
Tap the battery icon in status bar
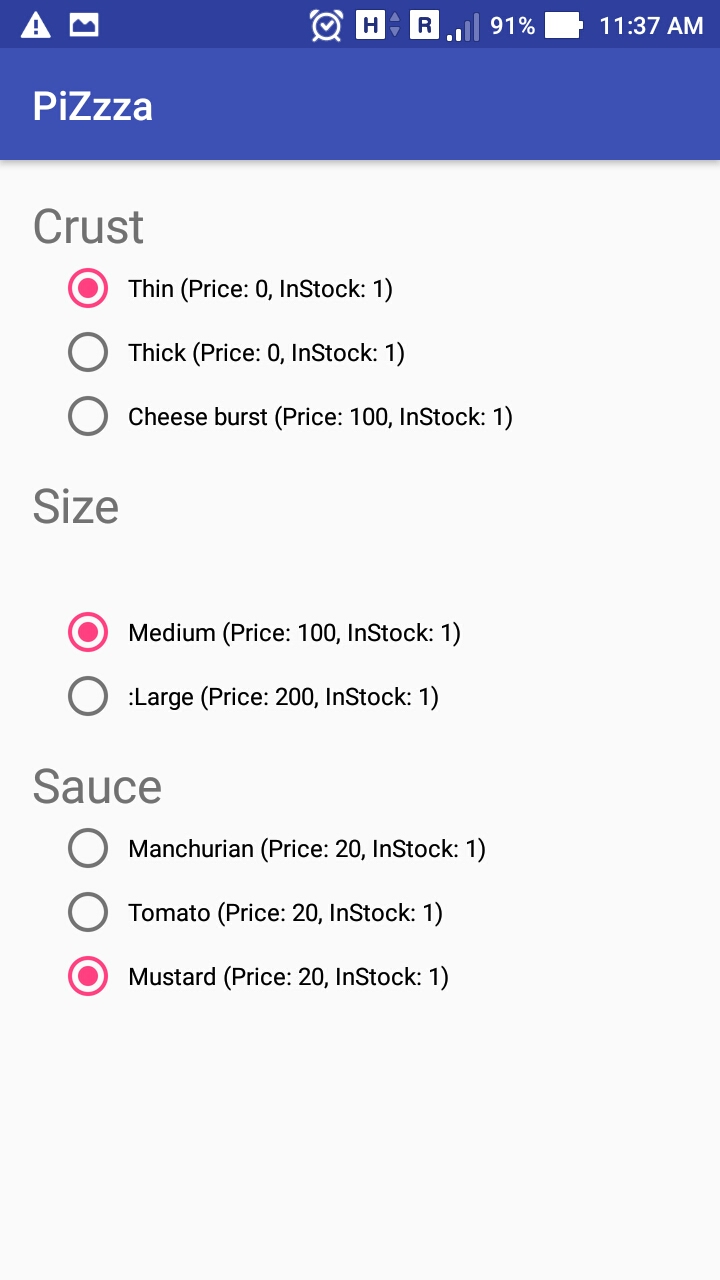[x=561, y=25]
